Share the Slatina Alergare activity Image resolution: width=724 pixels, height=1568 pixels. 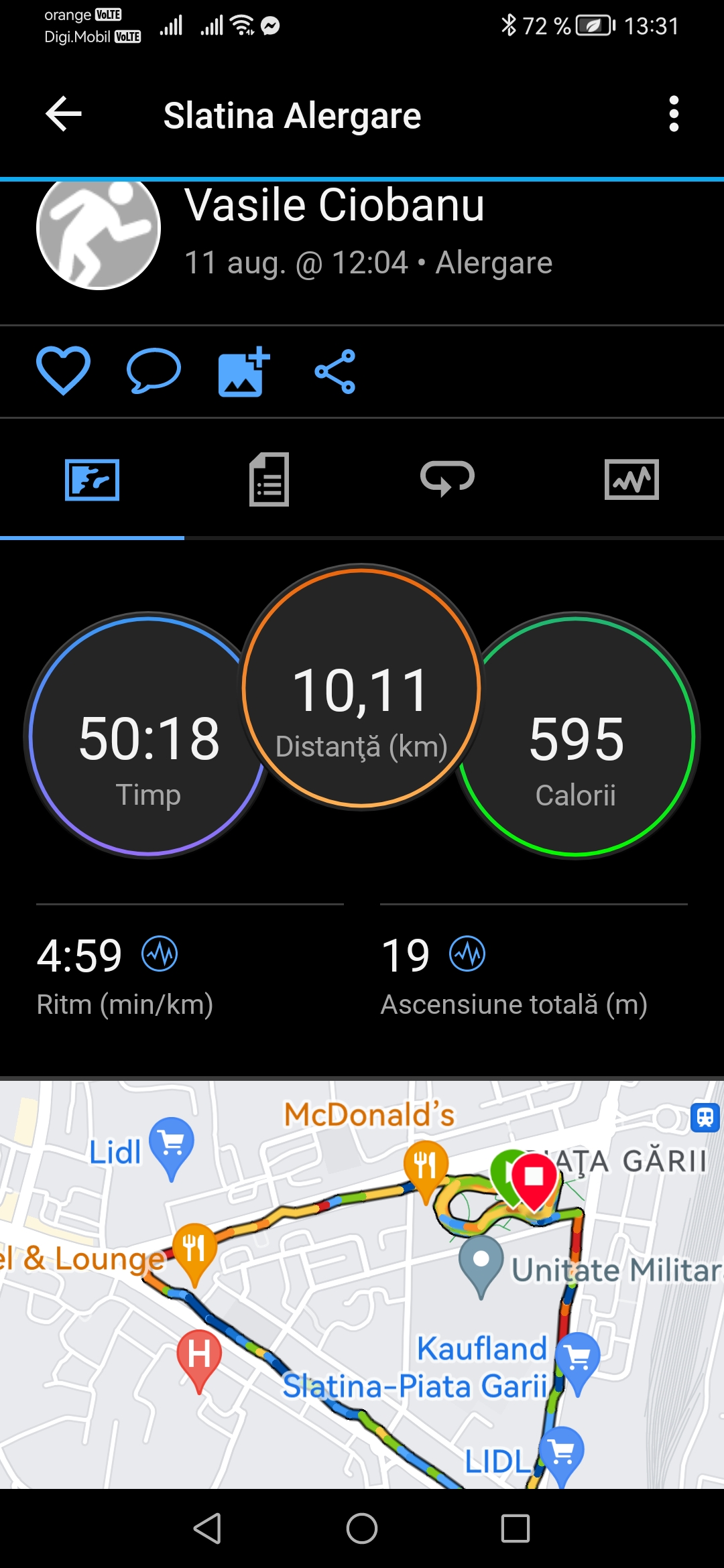(335, 372)
